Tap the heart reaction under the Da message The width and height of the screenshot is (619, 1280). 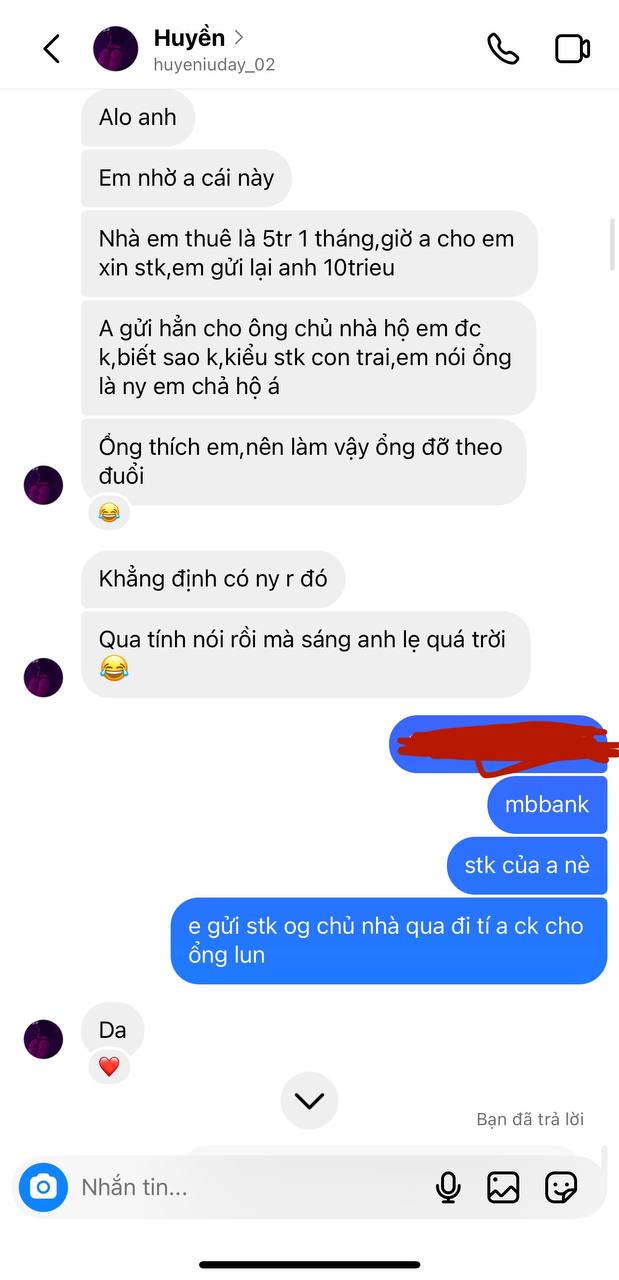pyautogui.click(x=109, y=1067)
